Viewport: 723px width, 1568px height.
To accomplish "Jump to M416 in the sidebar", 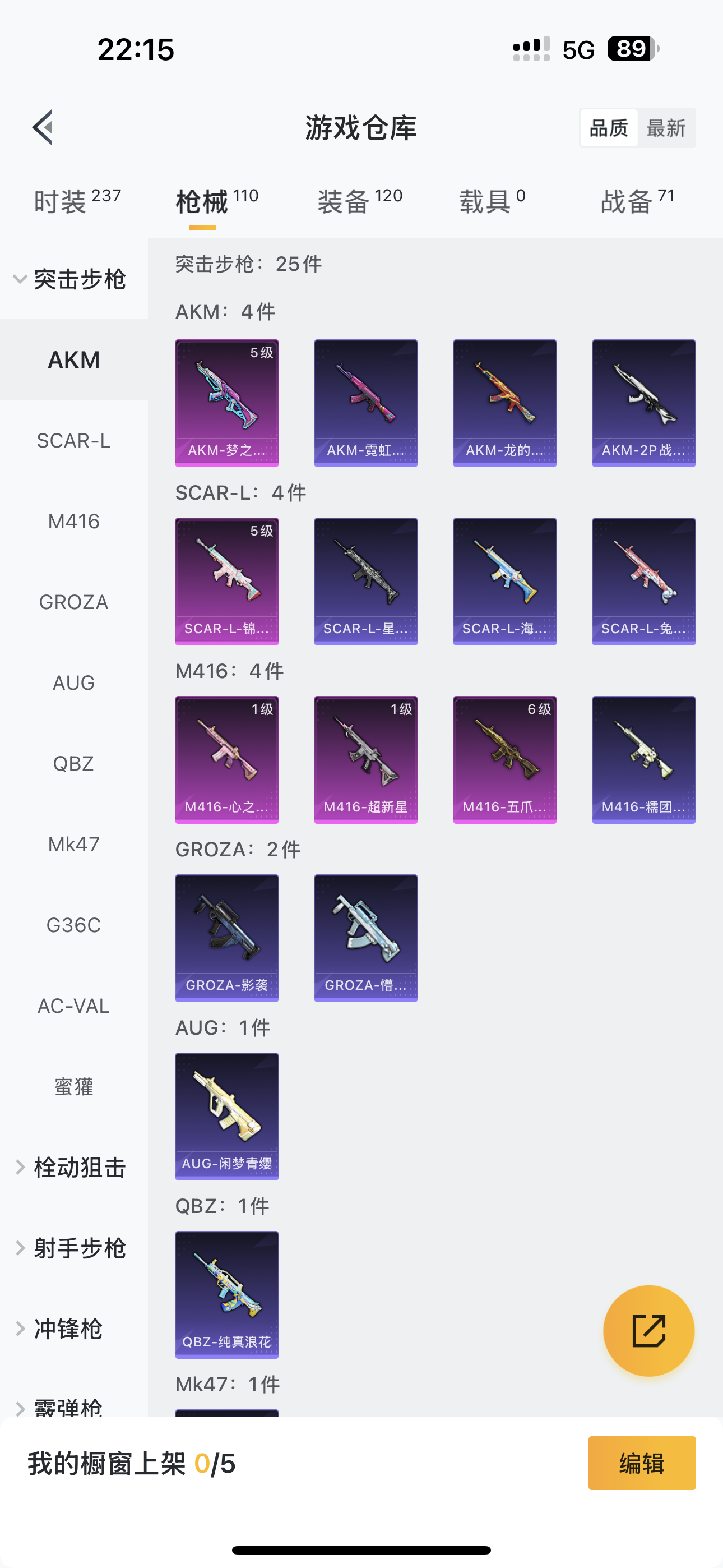I will click(73, 522).
